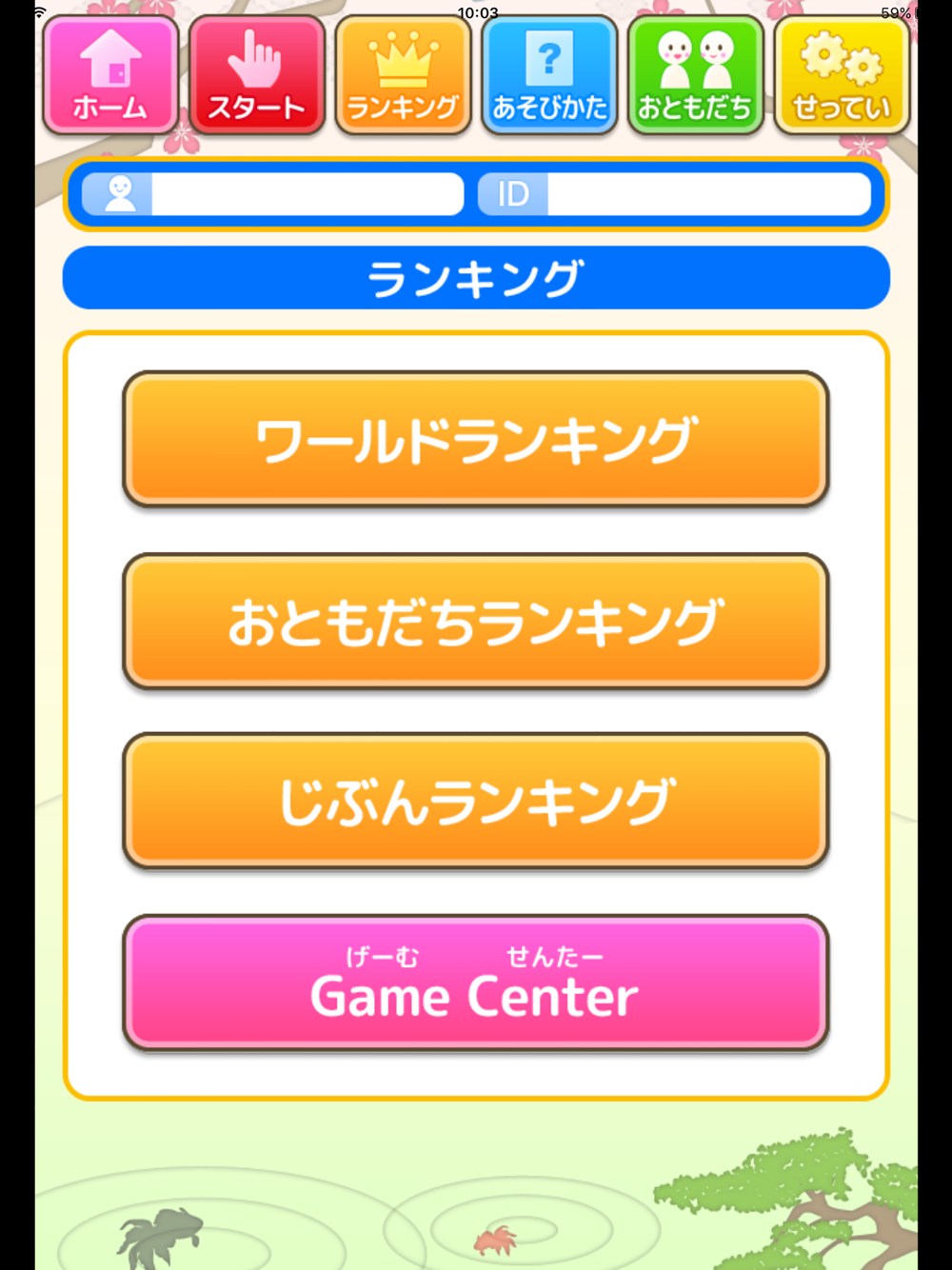This screenshot has width=952, height=1270.
Task: View じぶんランキング (My Ranking)
Action: point(476,801)
